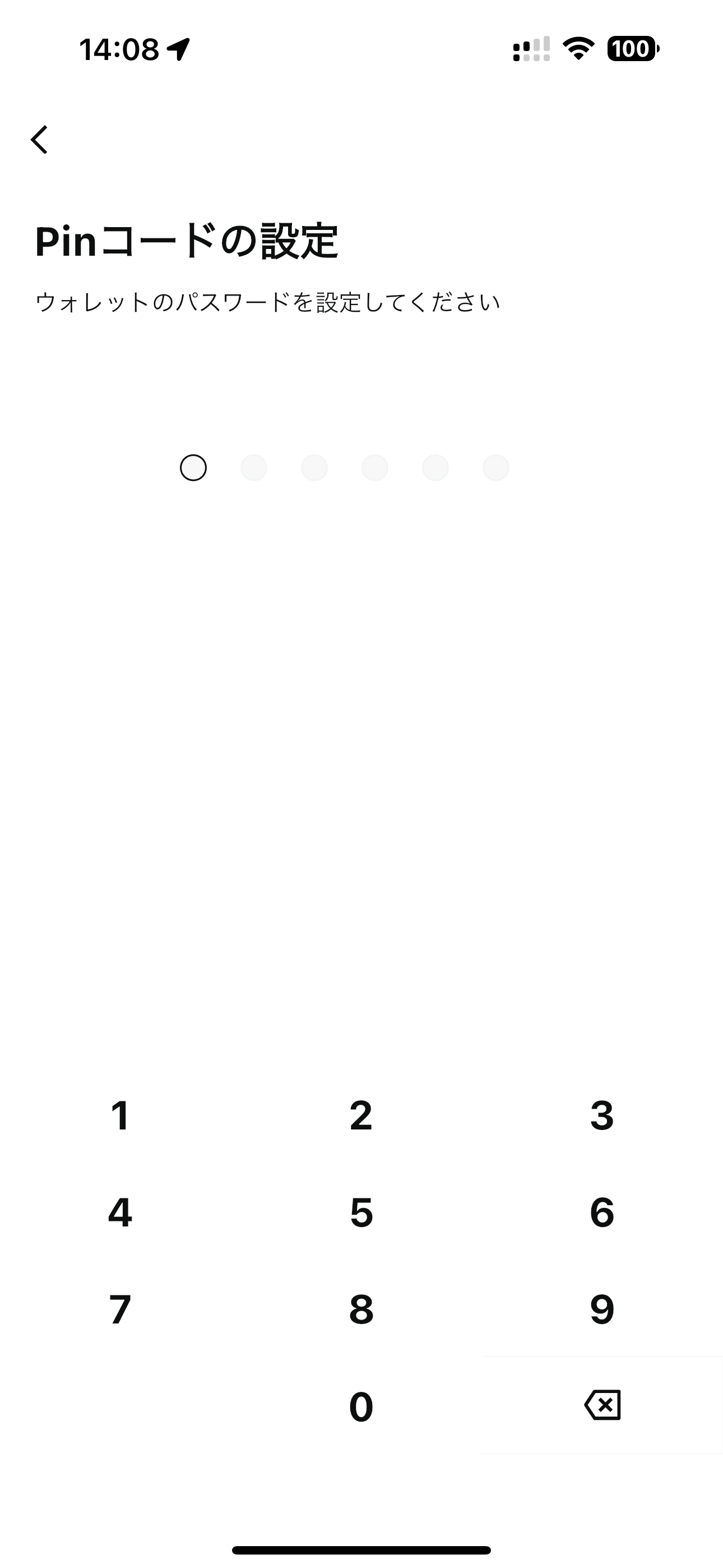Go back using the top-left arrow

click(x=40, y=140)
